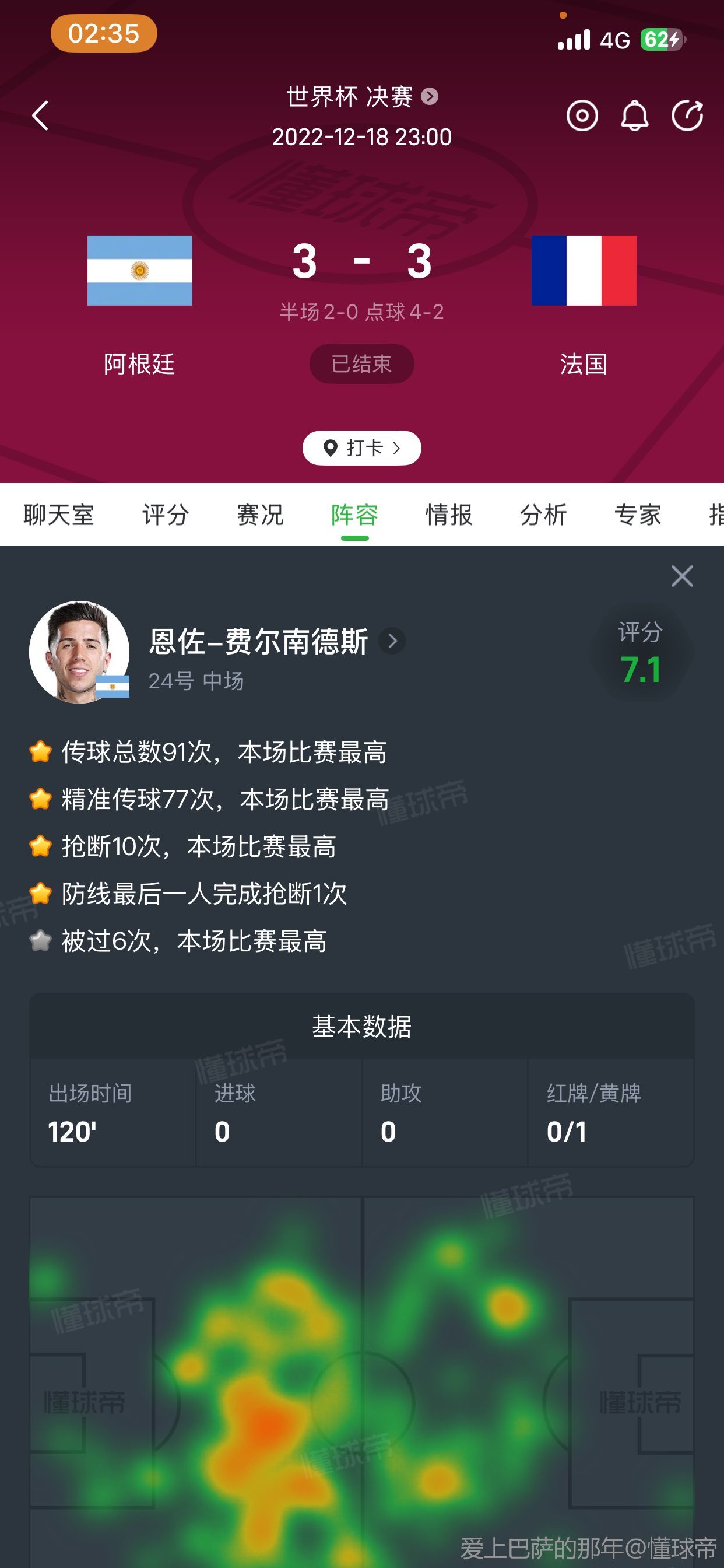Switch to the 评分 tab
The width and height of the screenshot is (724, 1568).
[166, 515]
